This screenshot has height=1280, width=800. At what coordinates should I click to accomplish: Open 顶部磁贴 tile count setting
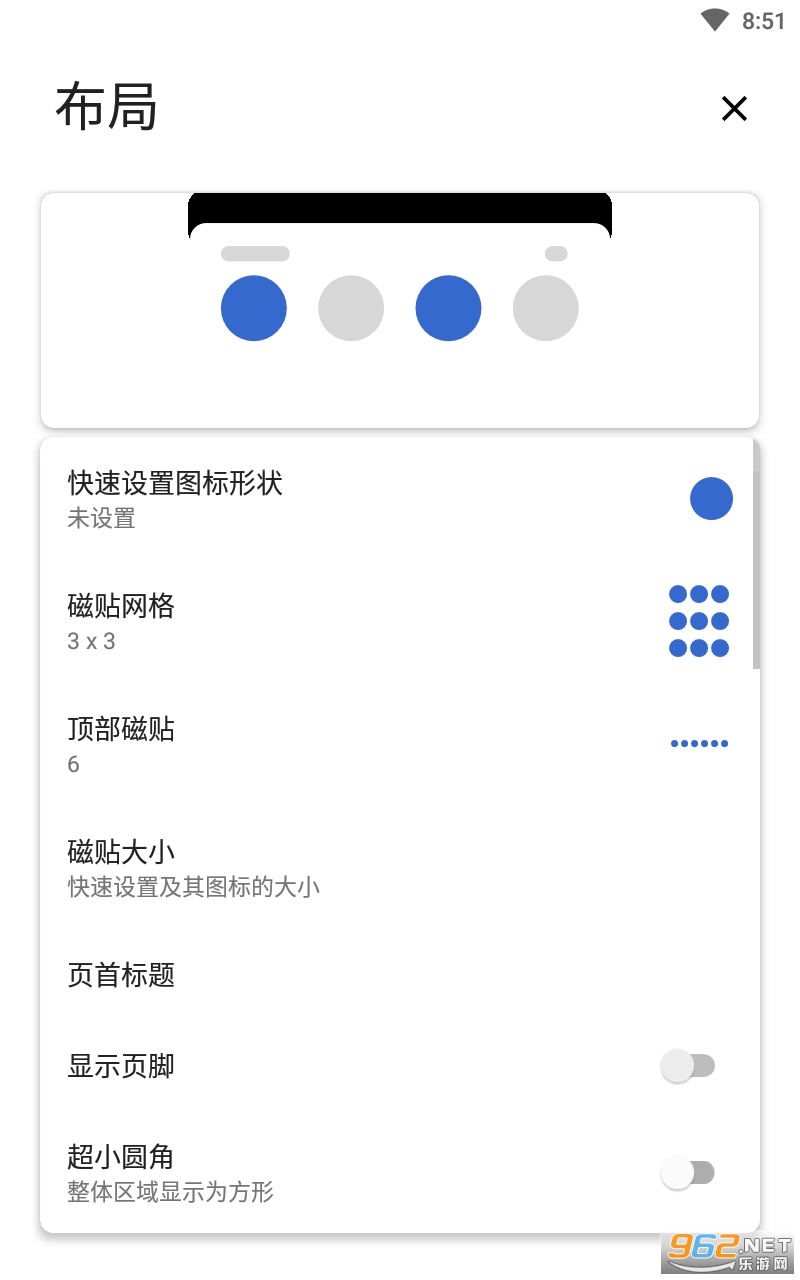(x=400, y=744)
